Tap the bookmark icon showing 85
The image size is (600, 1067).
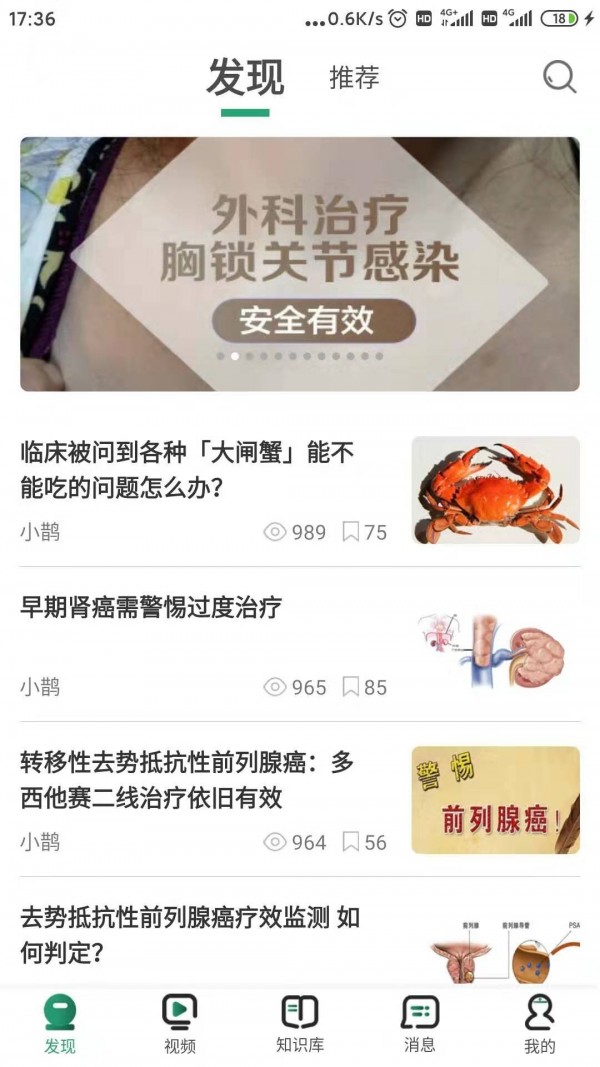pyautogui.click(x=351, y=687)
